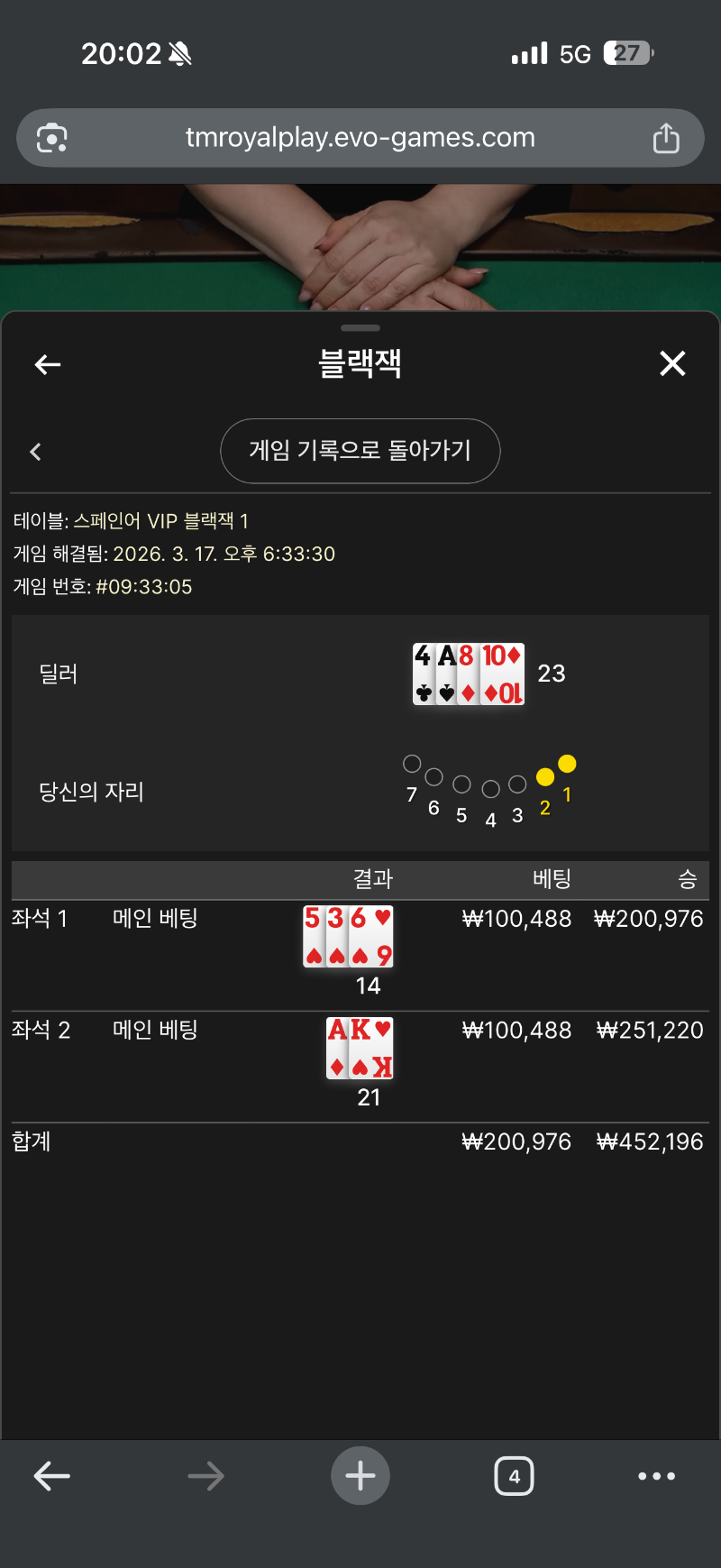
Task: Open the camera search icon in address bar
Action: [52, 138]
